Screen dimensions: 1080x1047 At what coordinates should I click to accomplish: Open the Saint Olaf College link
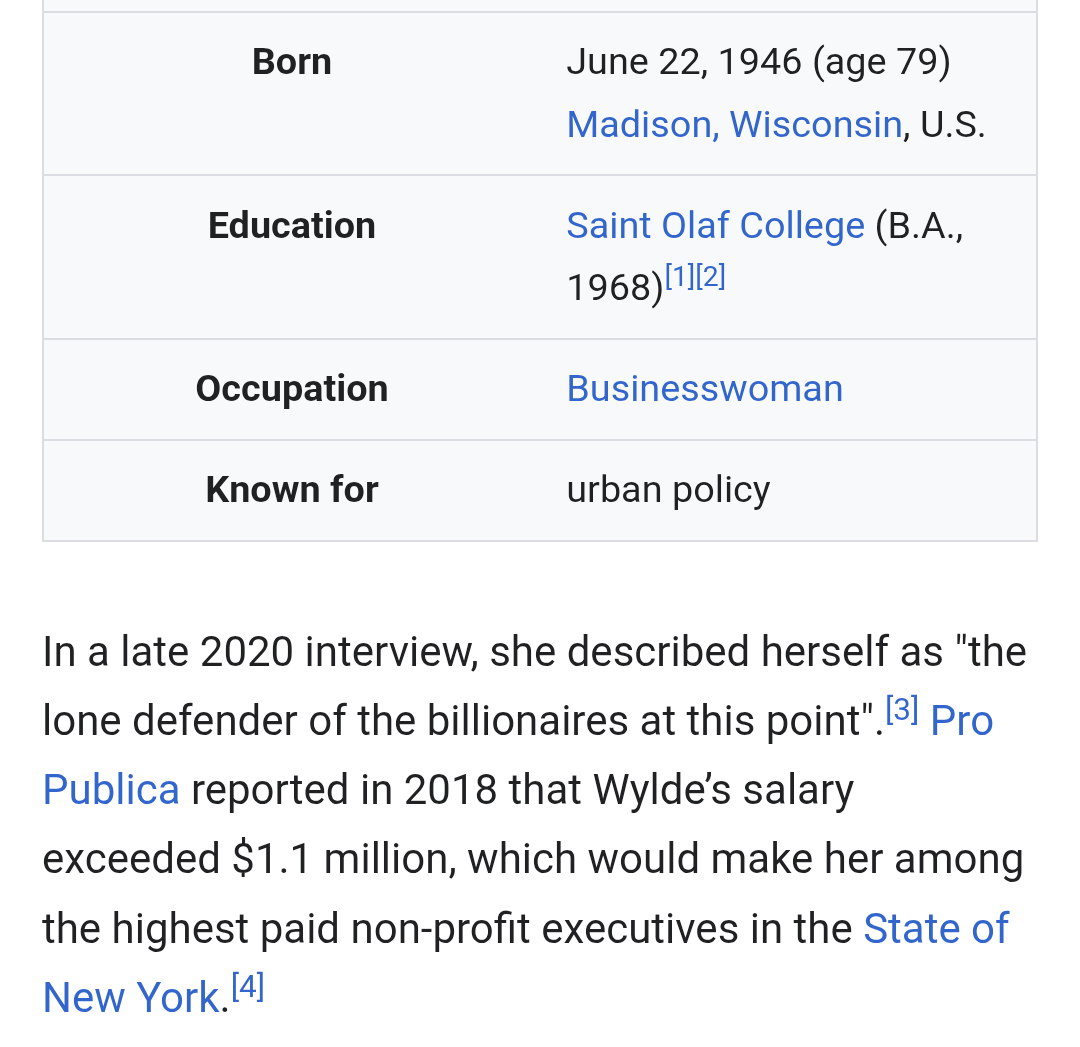[714, 226]
